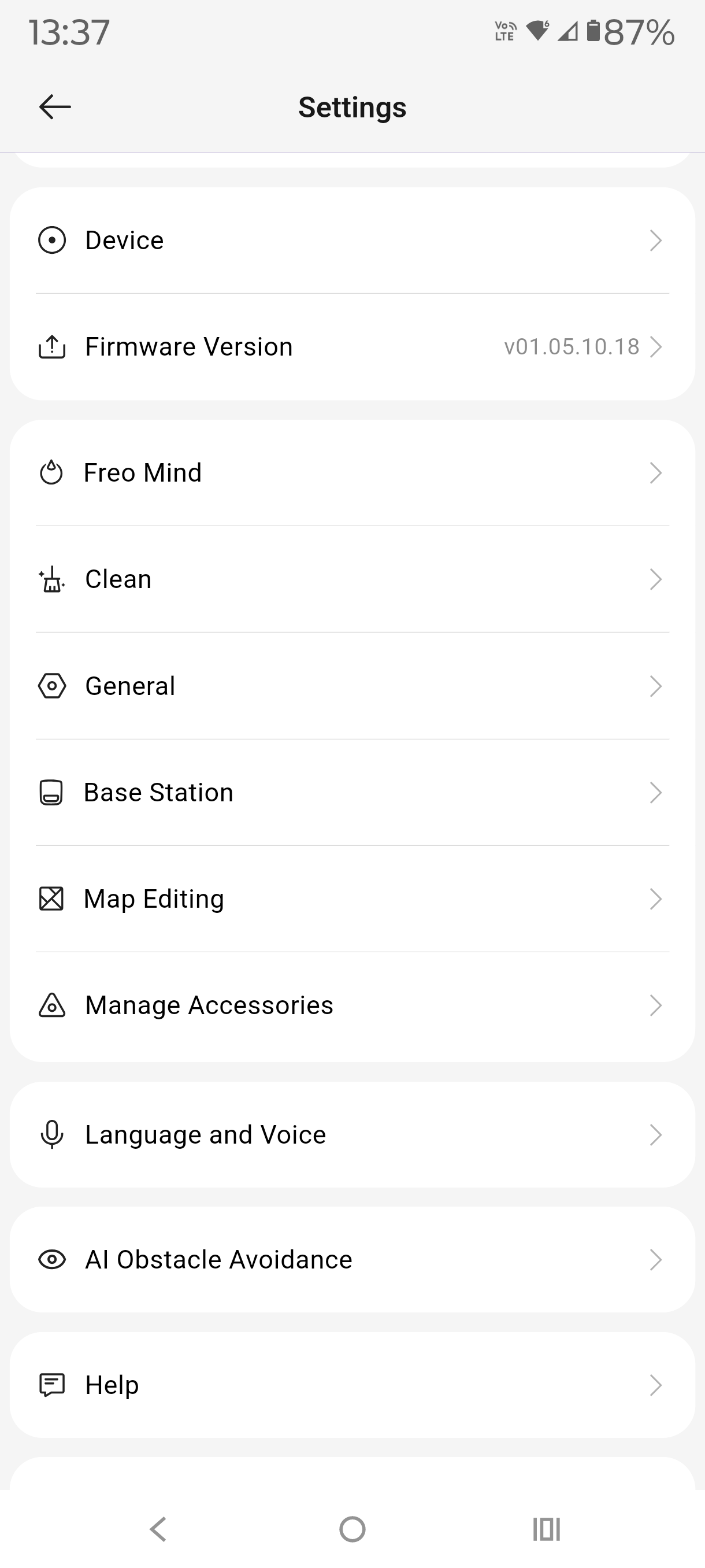Select the Map Editing option
The image size is (705, 1568).
coord(352,899)
